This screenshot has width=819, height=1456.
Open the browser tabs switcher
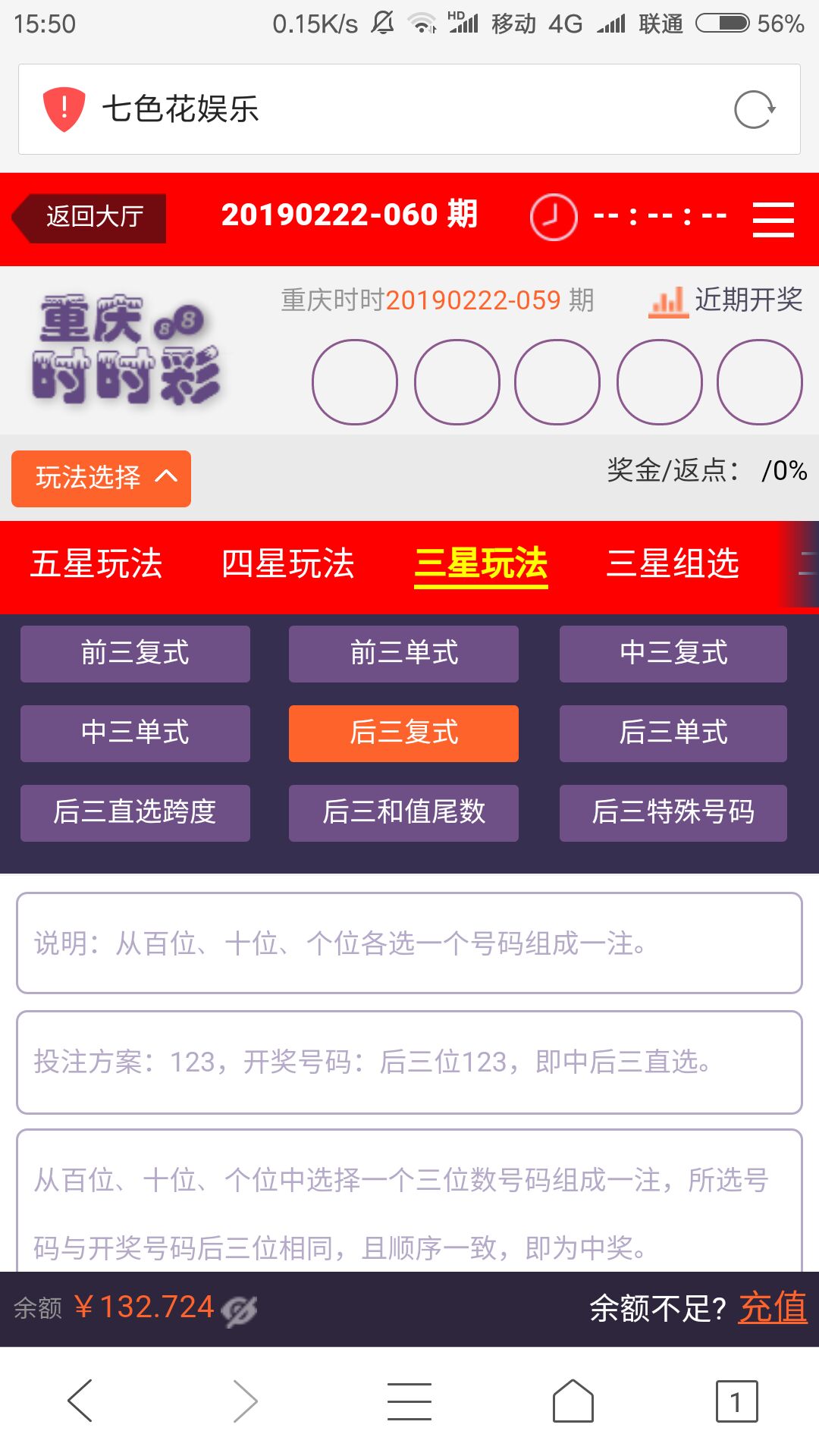click(x=736, y=1401)
